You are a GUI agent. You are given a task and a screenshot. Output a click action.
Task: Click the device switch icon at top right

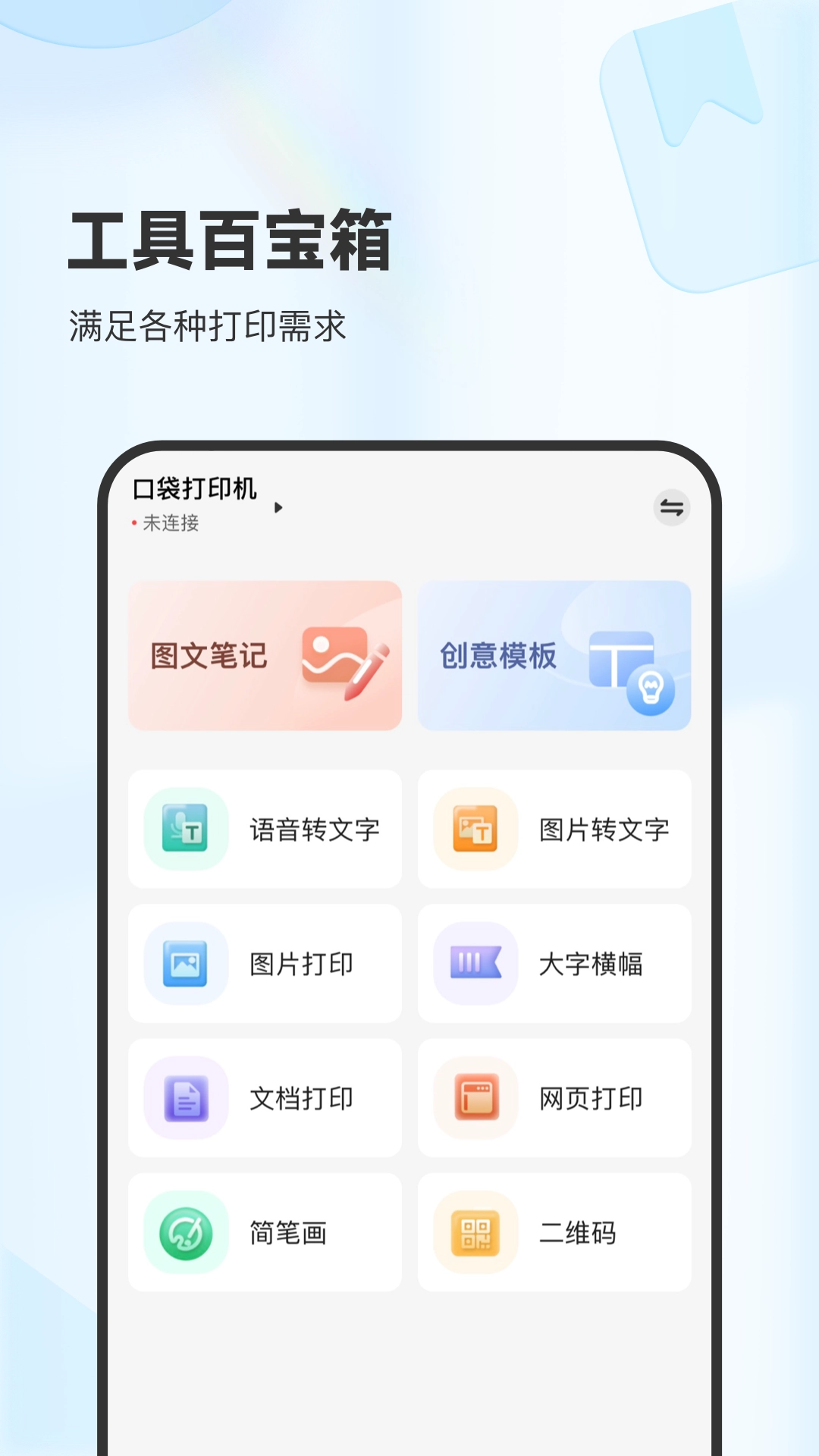(670, 507)
